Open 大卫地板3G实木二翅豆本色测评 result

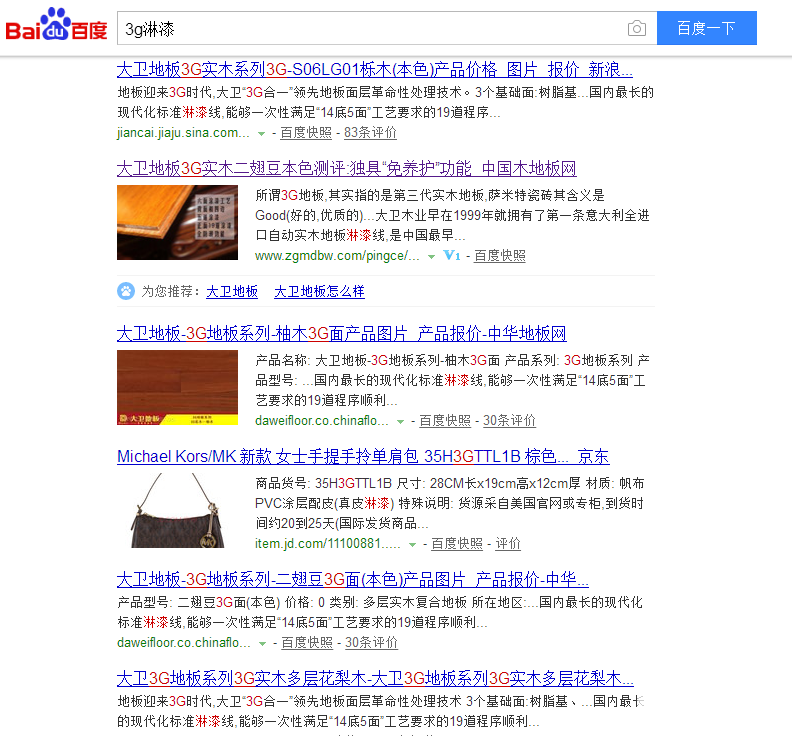[346, 168]
